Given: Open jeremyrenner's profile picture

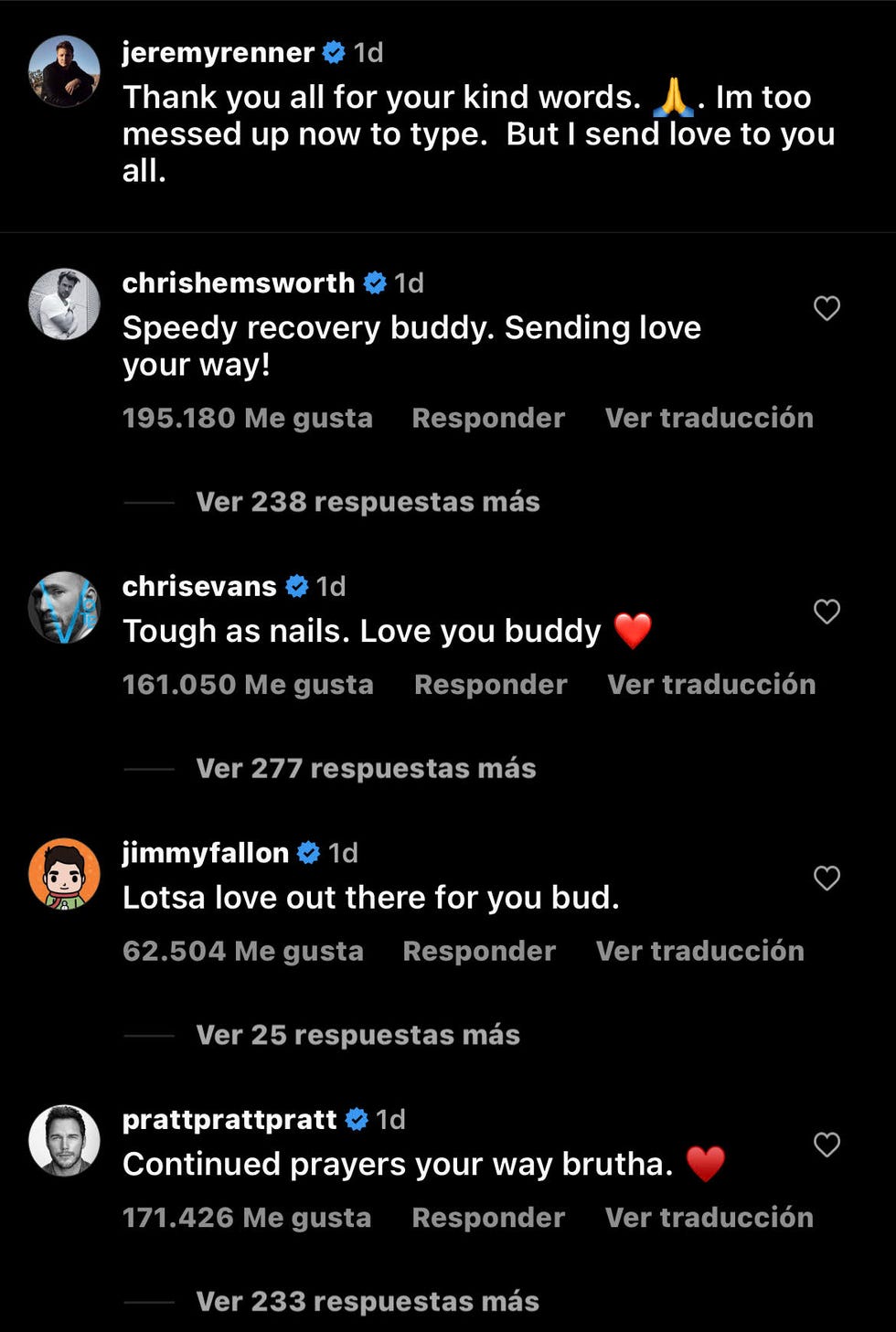Looking at the screenshot, I should (x=64, y=71).
